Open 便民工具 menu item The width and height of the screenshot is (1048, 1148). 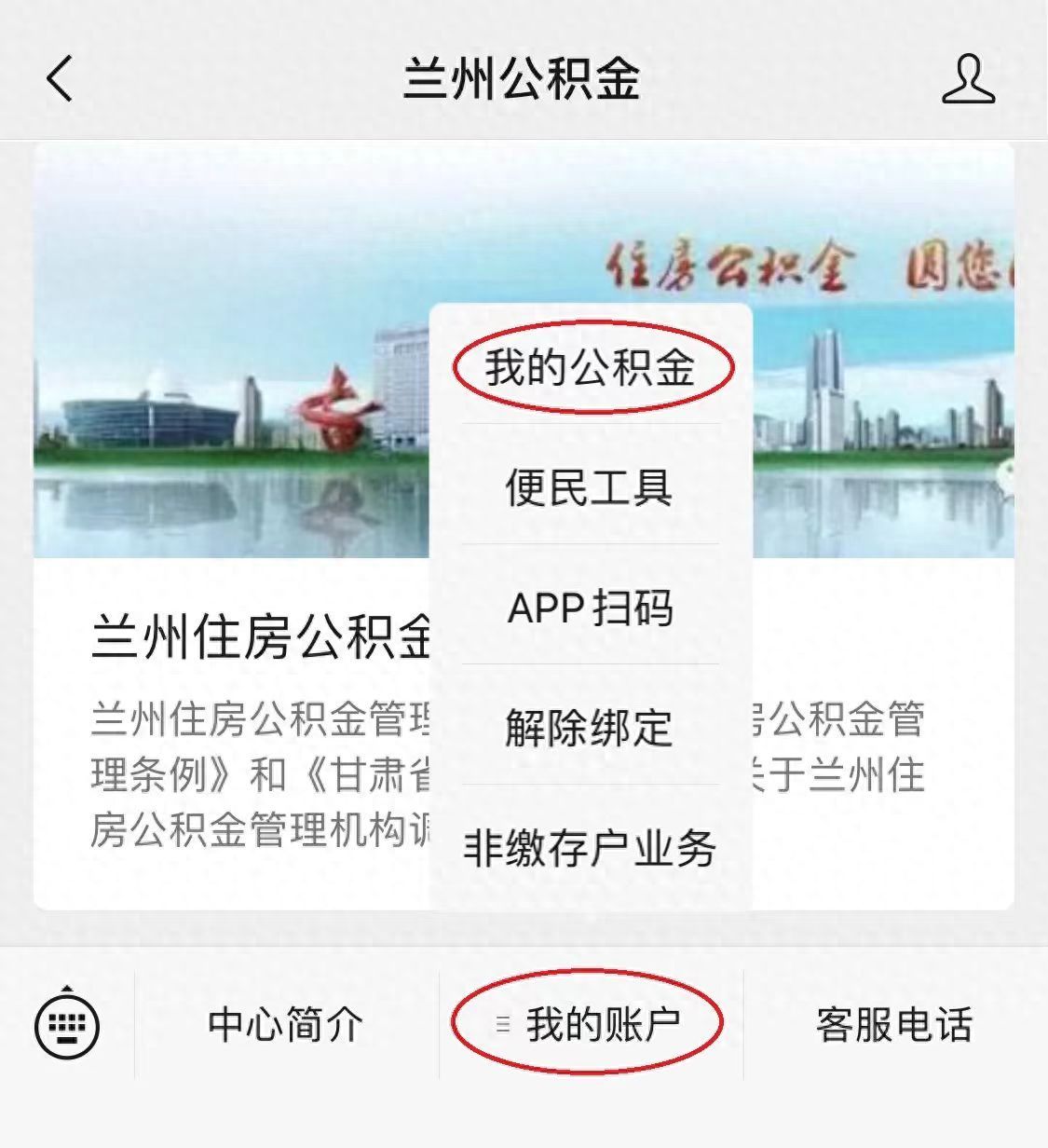[591, 487]
